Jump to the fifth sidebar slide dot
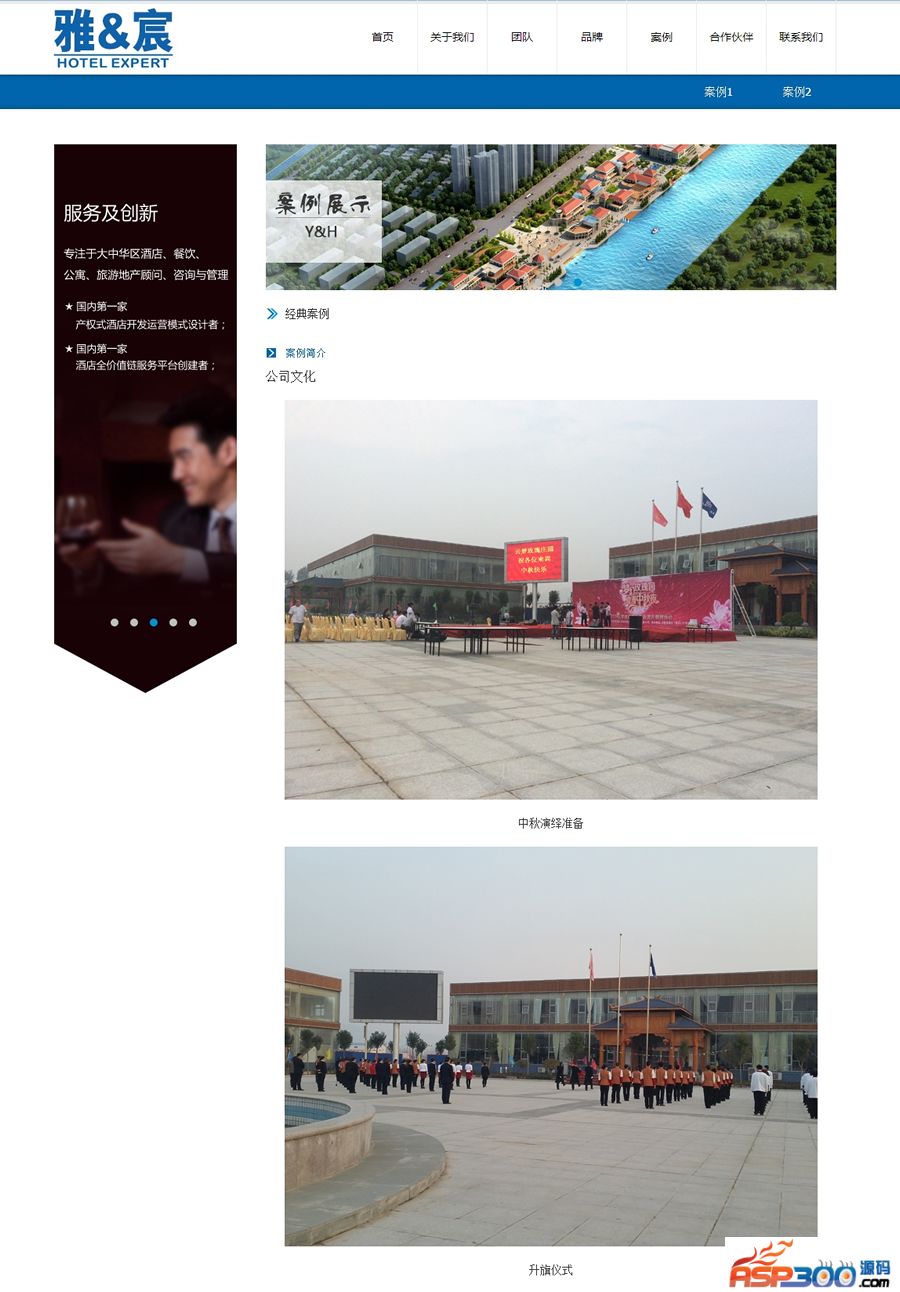The image size is (900, 1292). 193,622
